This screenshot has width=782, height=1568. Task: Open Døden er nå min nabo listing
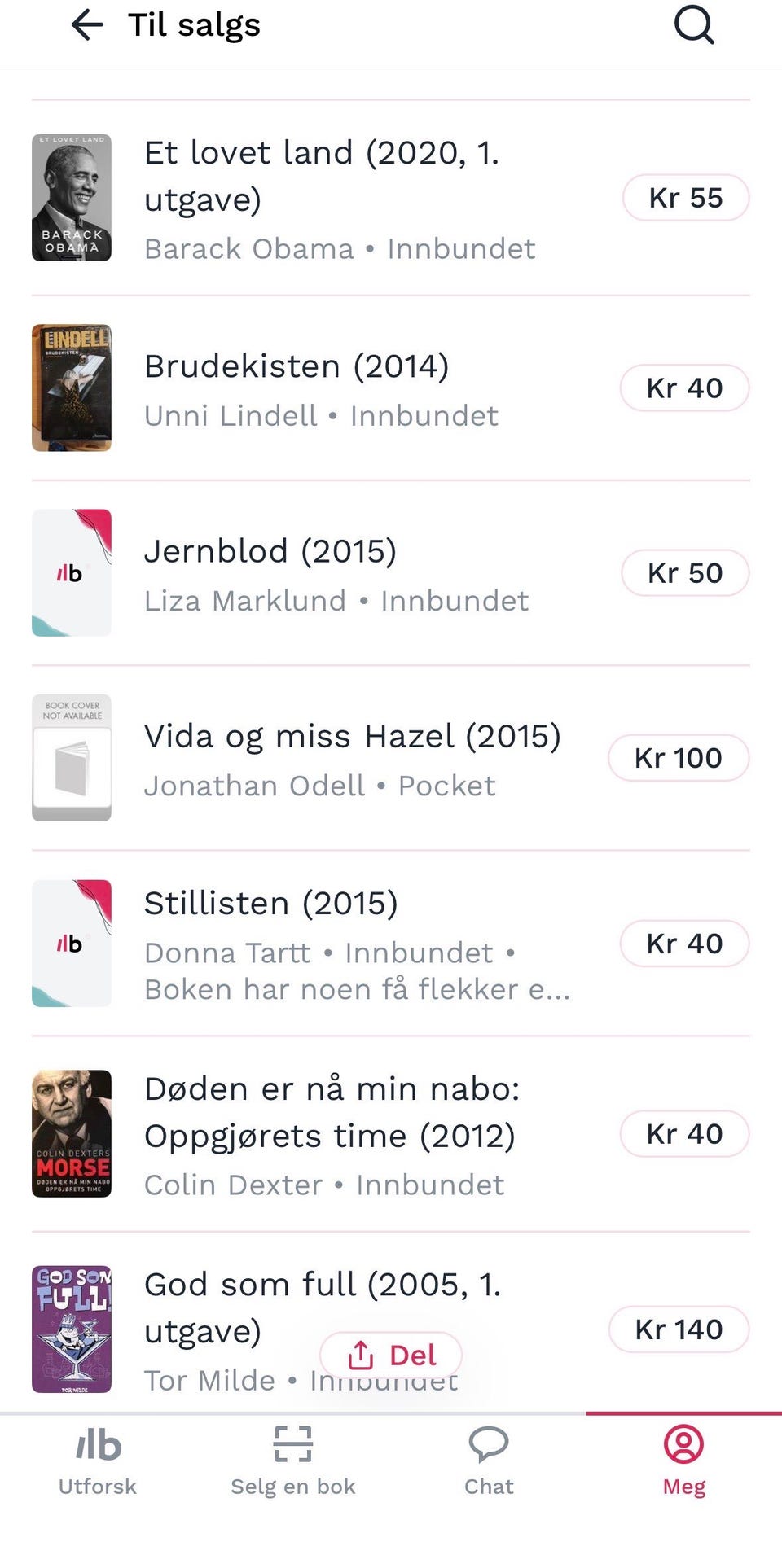332,1134
